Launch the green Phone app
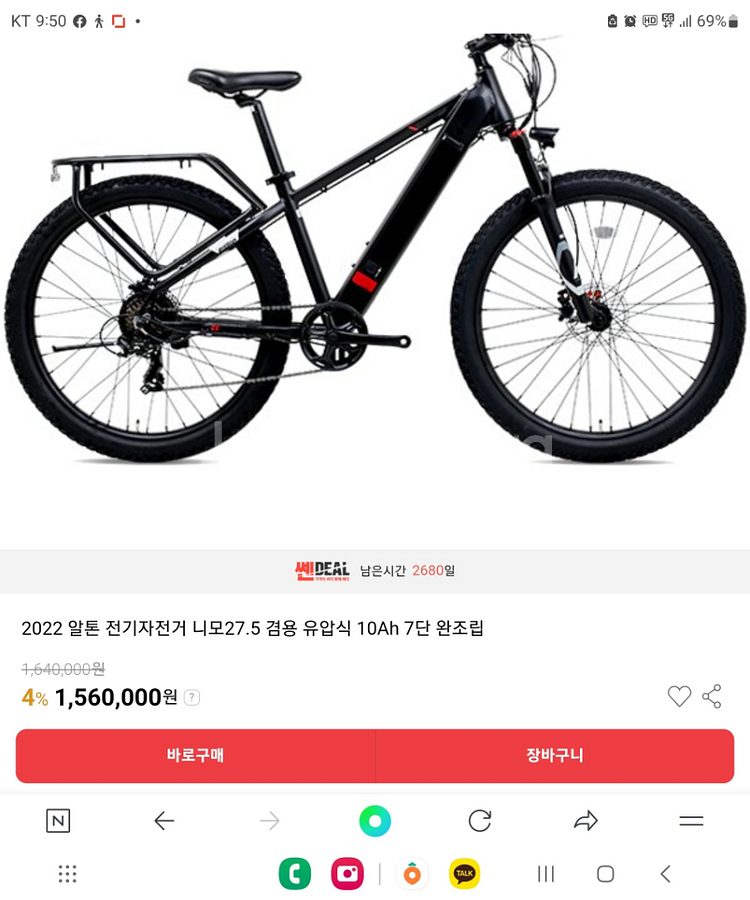 coord(294,874)
